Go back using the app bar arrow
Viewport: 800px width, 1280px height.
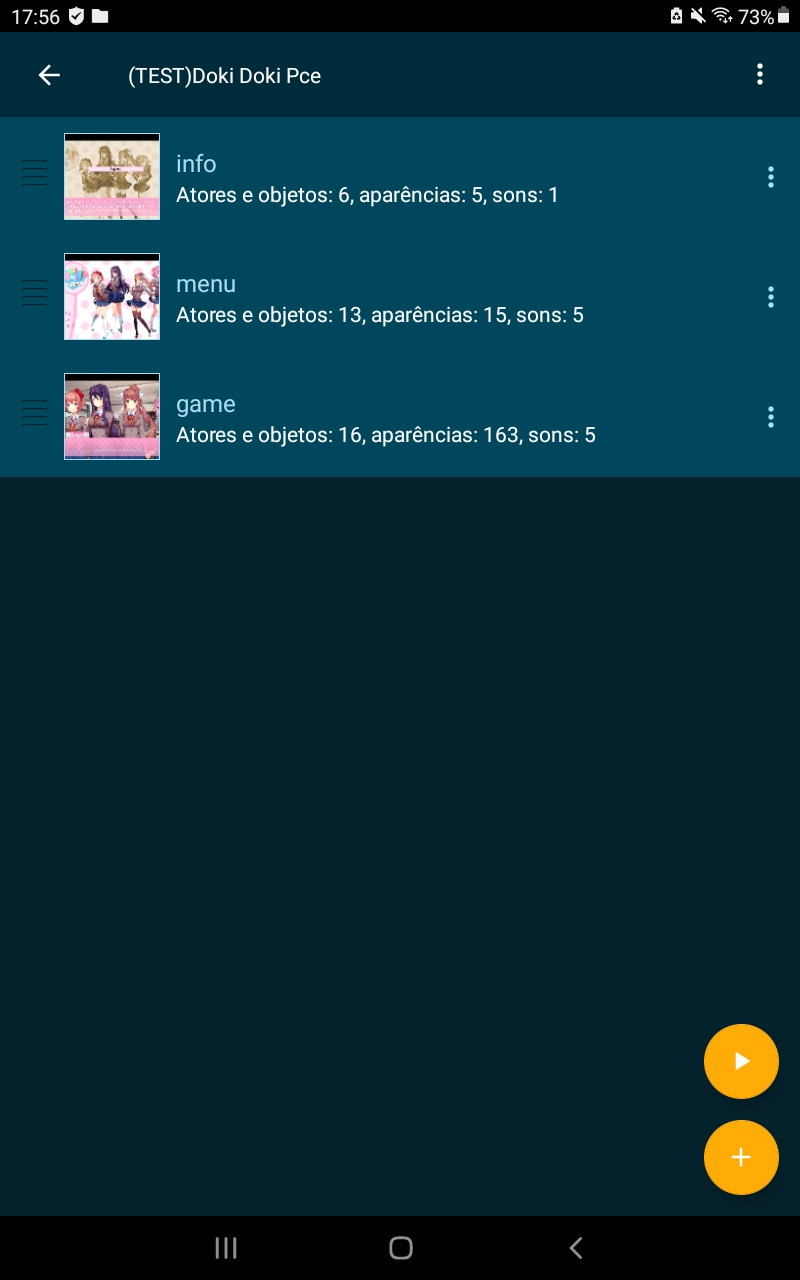49,75
